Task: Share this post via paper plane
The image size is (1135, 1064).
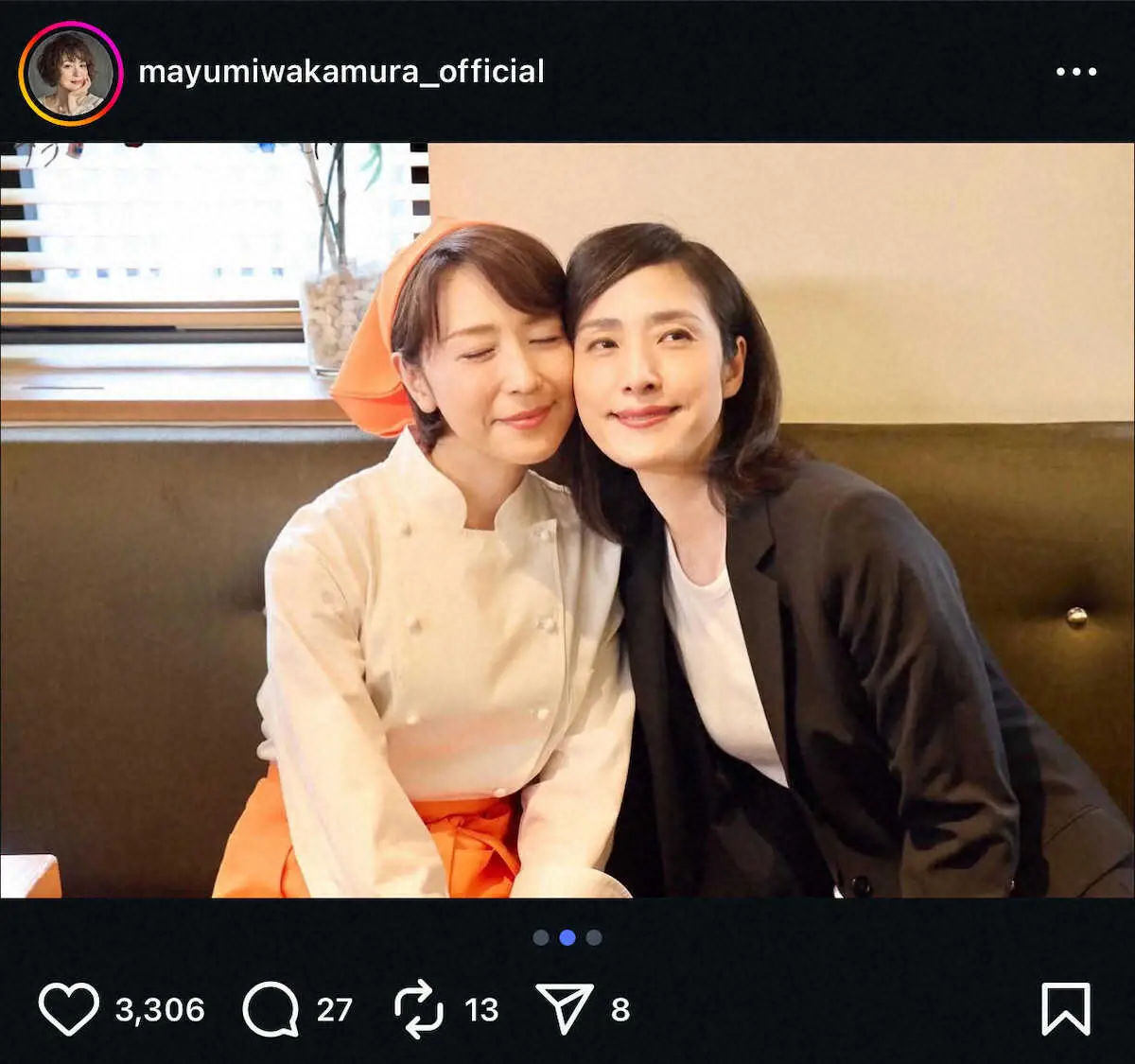Action: [x=564, y=1008]
